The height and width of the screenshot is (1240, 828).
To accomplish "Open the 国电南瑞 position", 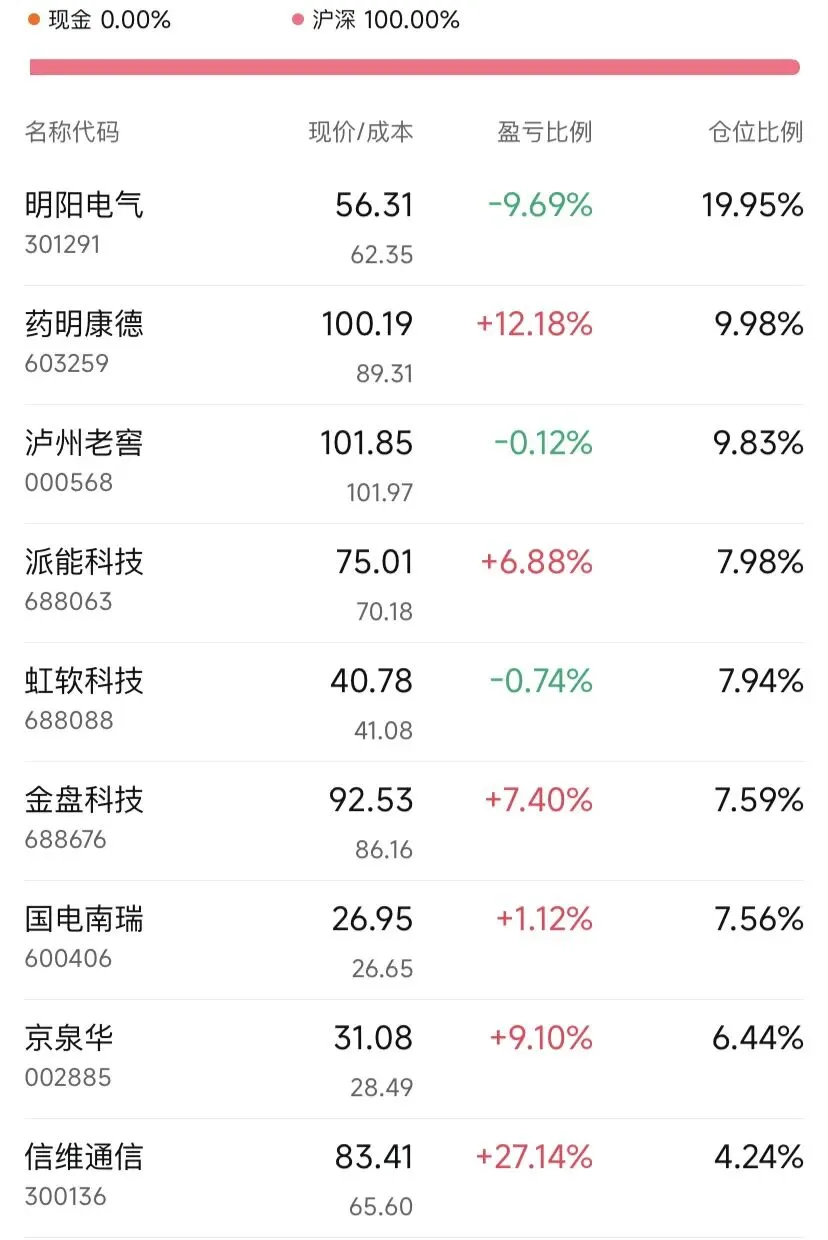I will pos(85,919).
